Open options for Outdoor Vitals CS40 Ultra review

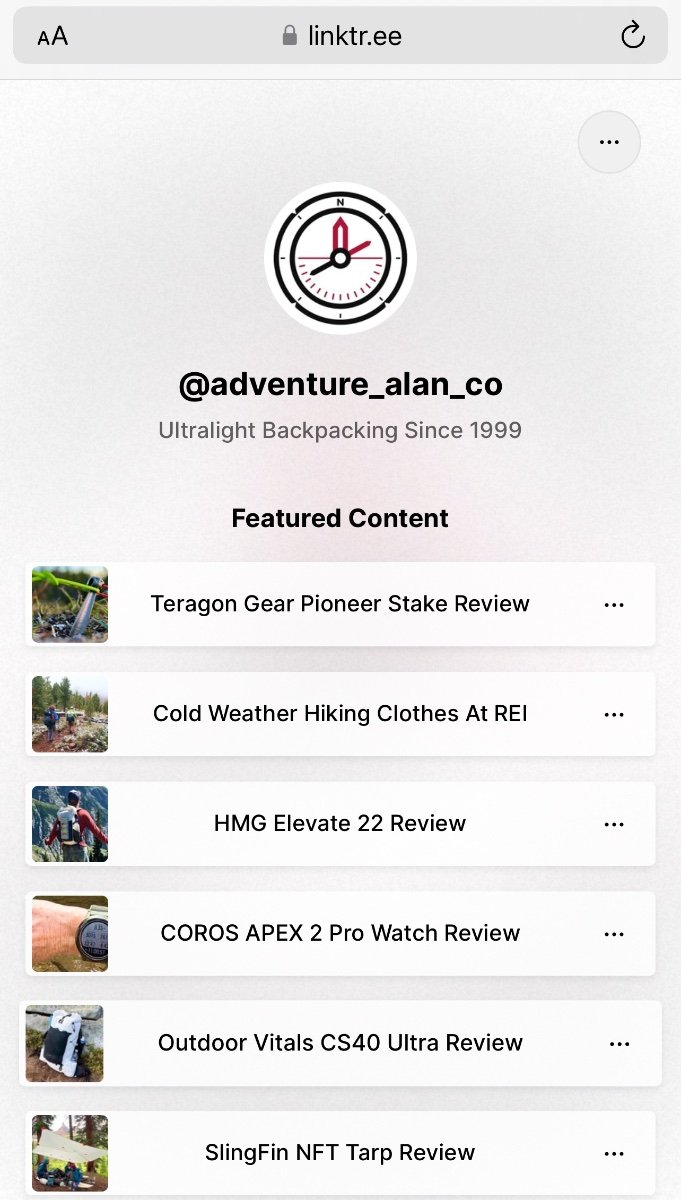(x=619, y=1044)
